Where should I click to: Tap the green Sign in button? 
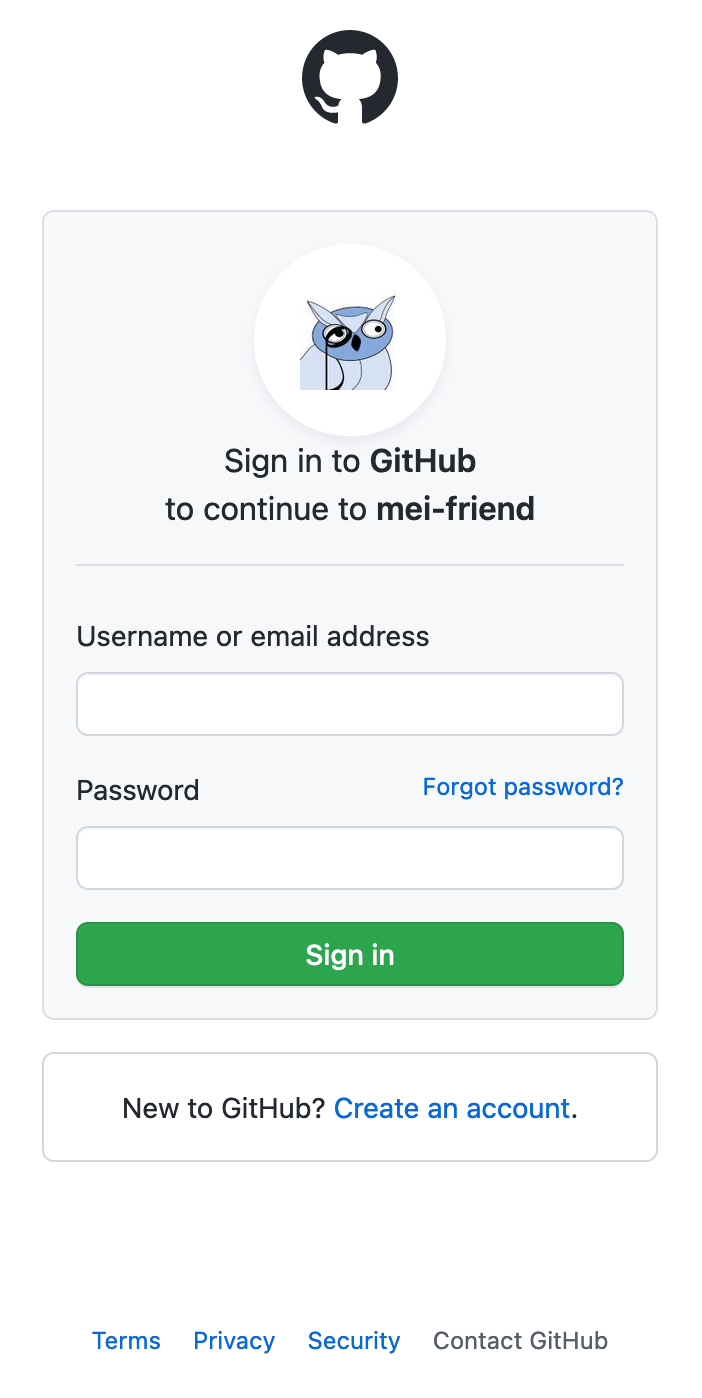pyautogui.click(x=350, y=954)
